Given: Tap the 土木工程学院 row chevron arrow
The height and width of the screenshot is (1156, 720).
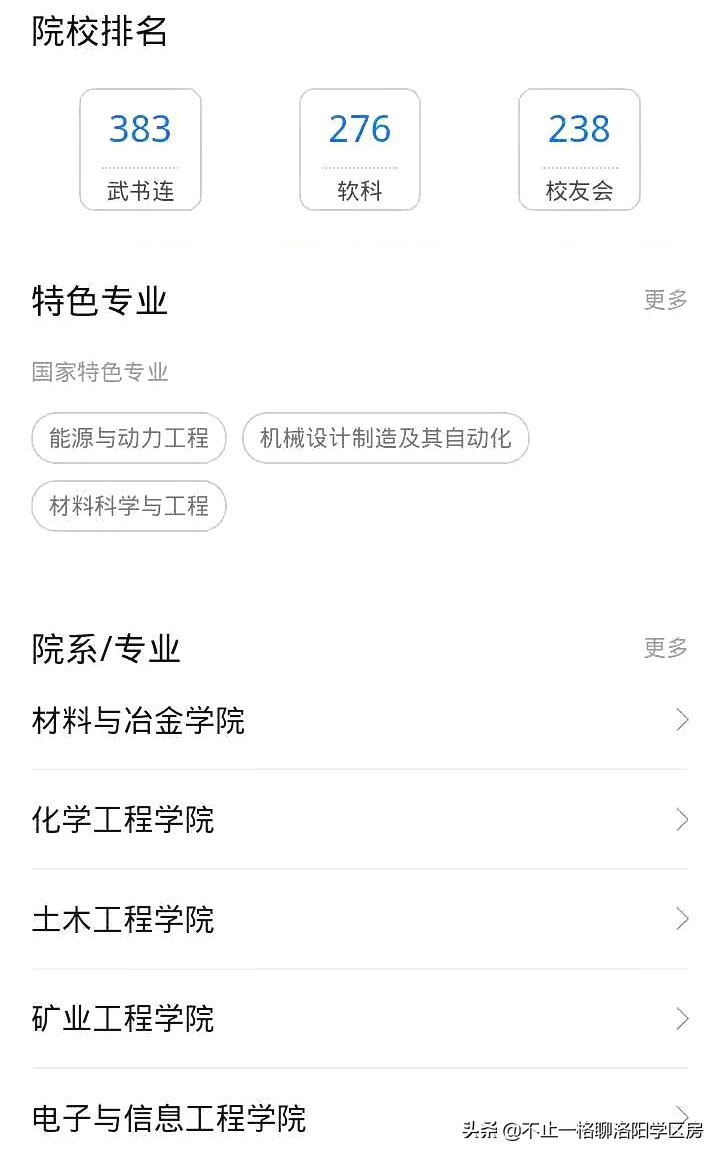Looking at the screenshot, I should click(x=682, y=919).
